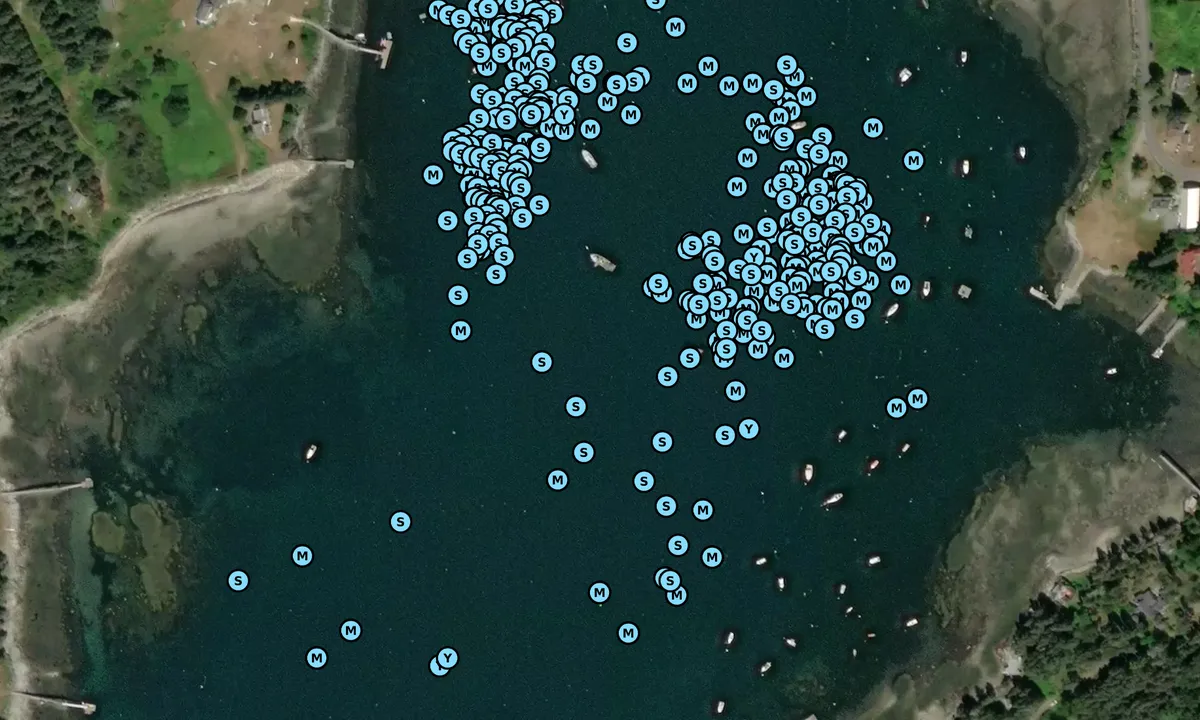Tap the Y marker touching an S marker
The width and height of the screenshot is (1200, 720).
[x=748, y=429]
